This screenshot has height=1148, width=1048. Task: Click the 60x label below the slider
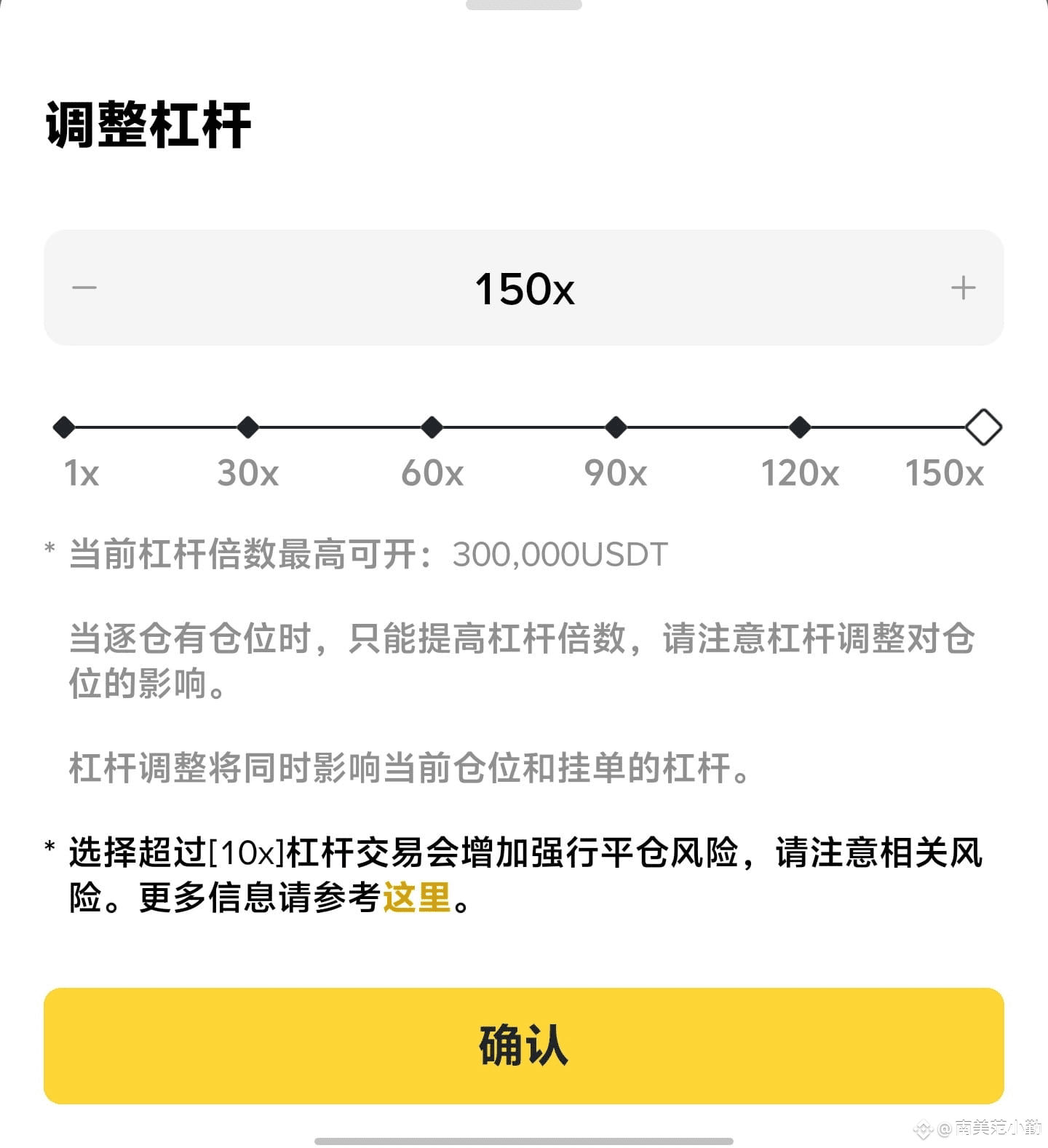pos(431,473)
